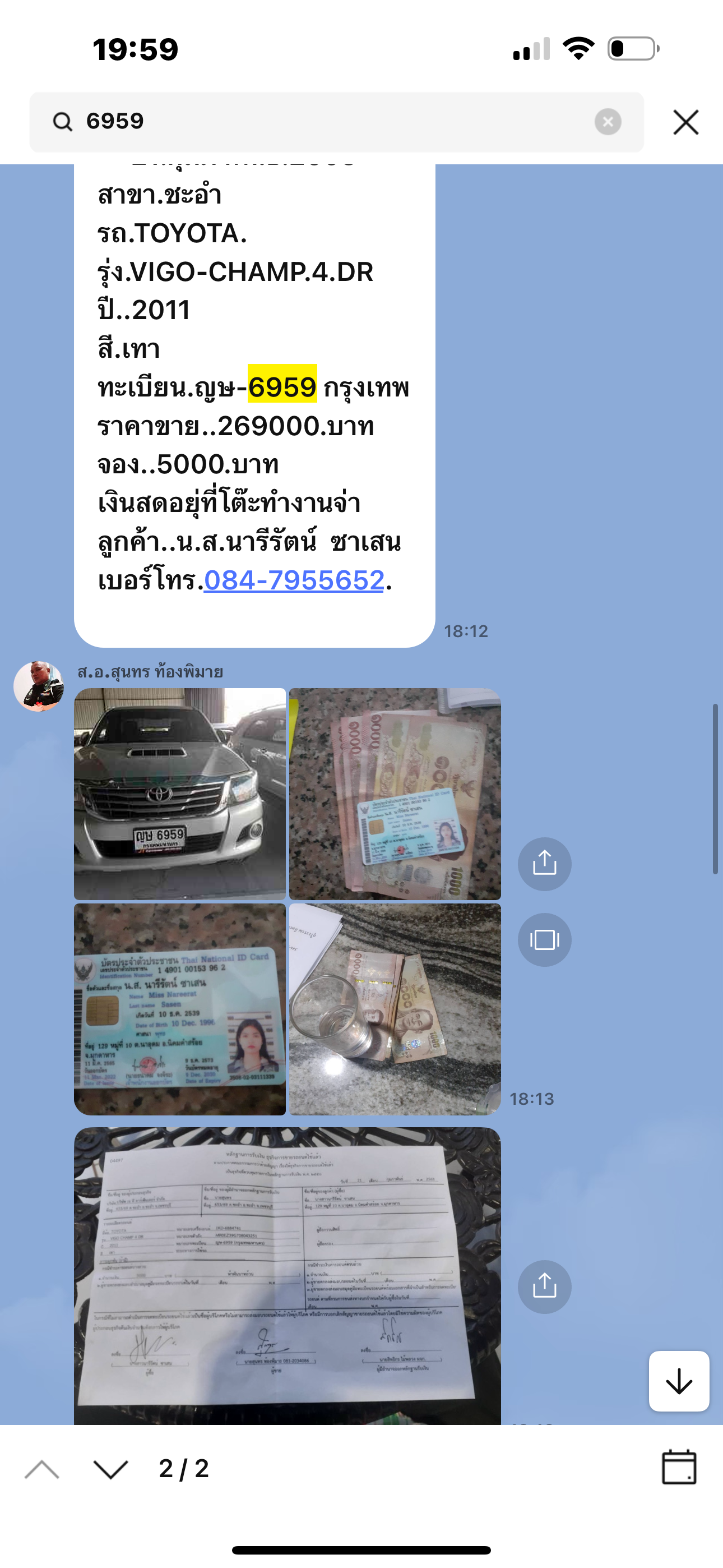Open the document form photo
723x1568 pixels.
288,1276
